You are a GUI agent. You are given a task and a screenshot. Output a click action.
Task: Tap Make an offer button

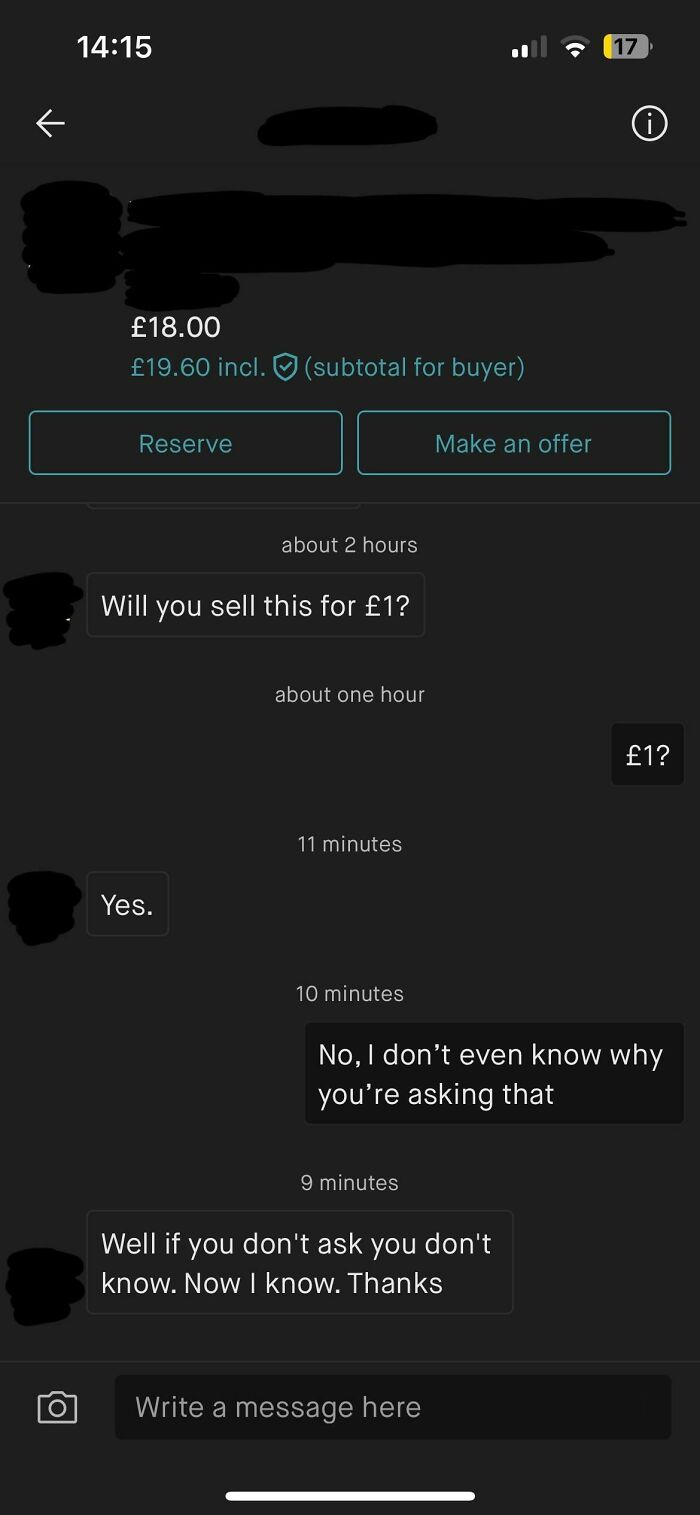point(513,443)
